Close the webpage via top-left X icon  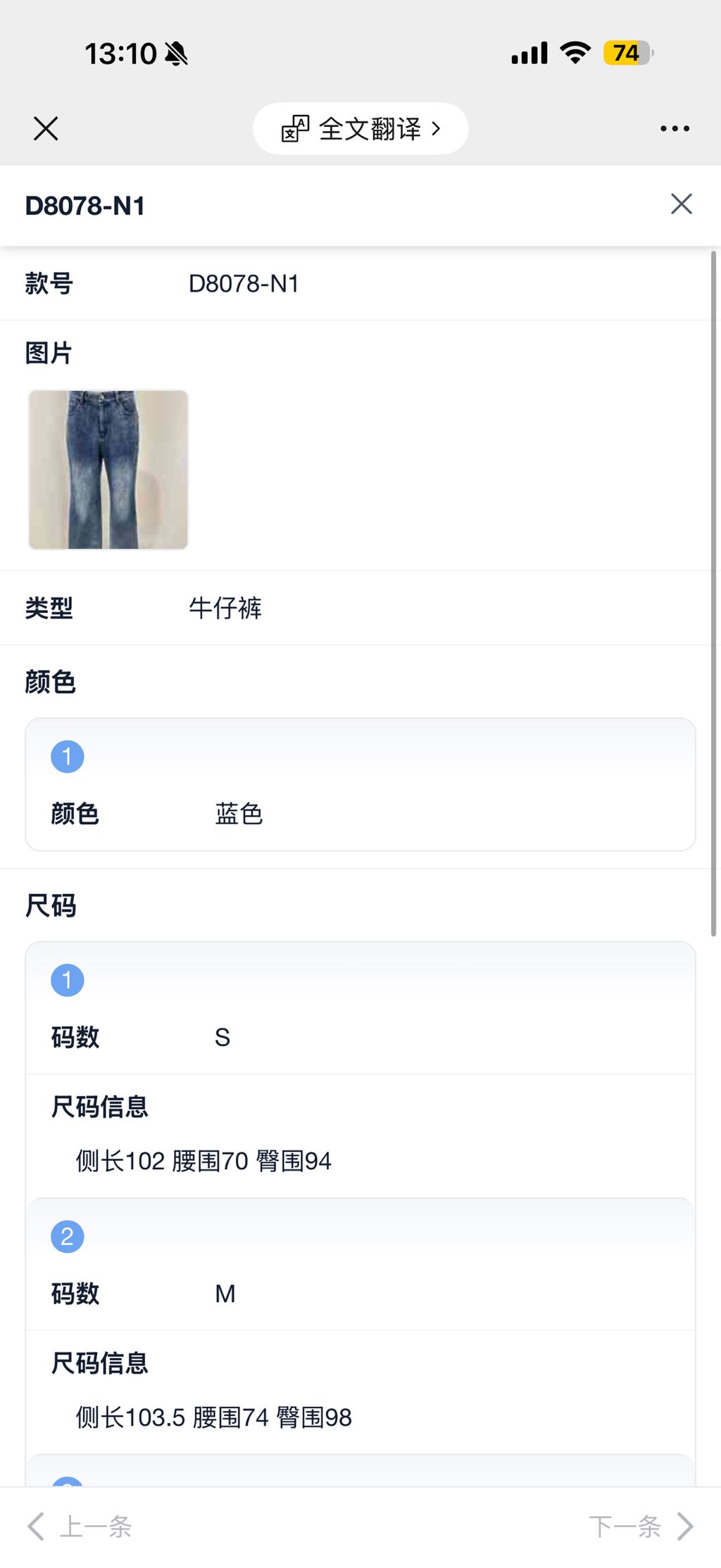point(45,128)
